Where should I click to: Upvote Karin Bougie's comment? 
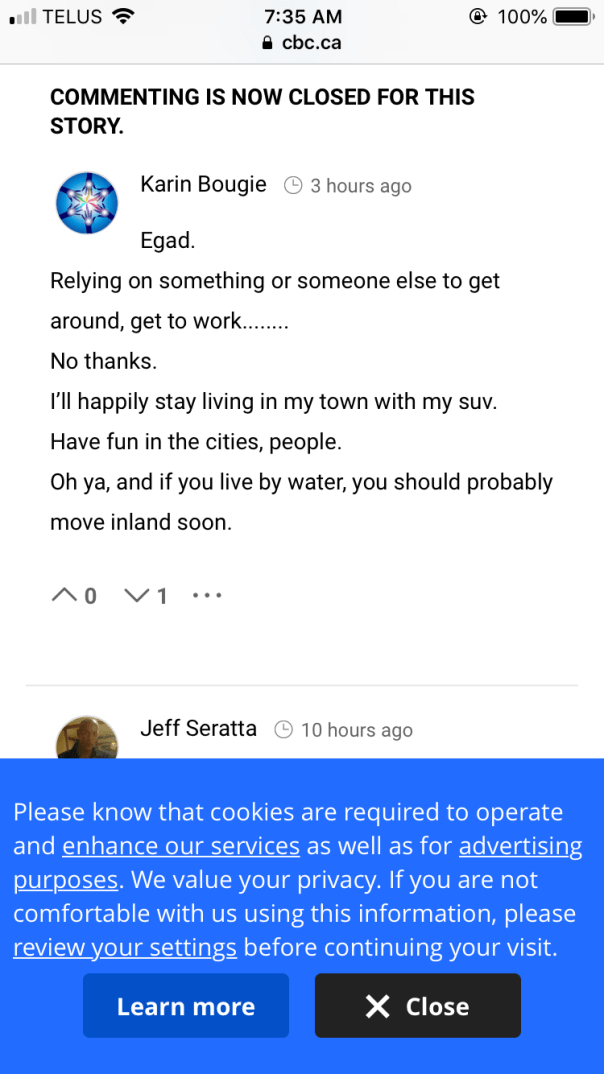[x=64, y=596]
